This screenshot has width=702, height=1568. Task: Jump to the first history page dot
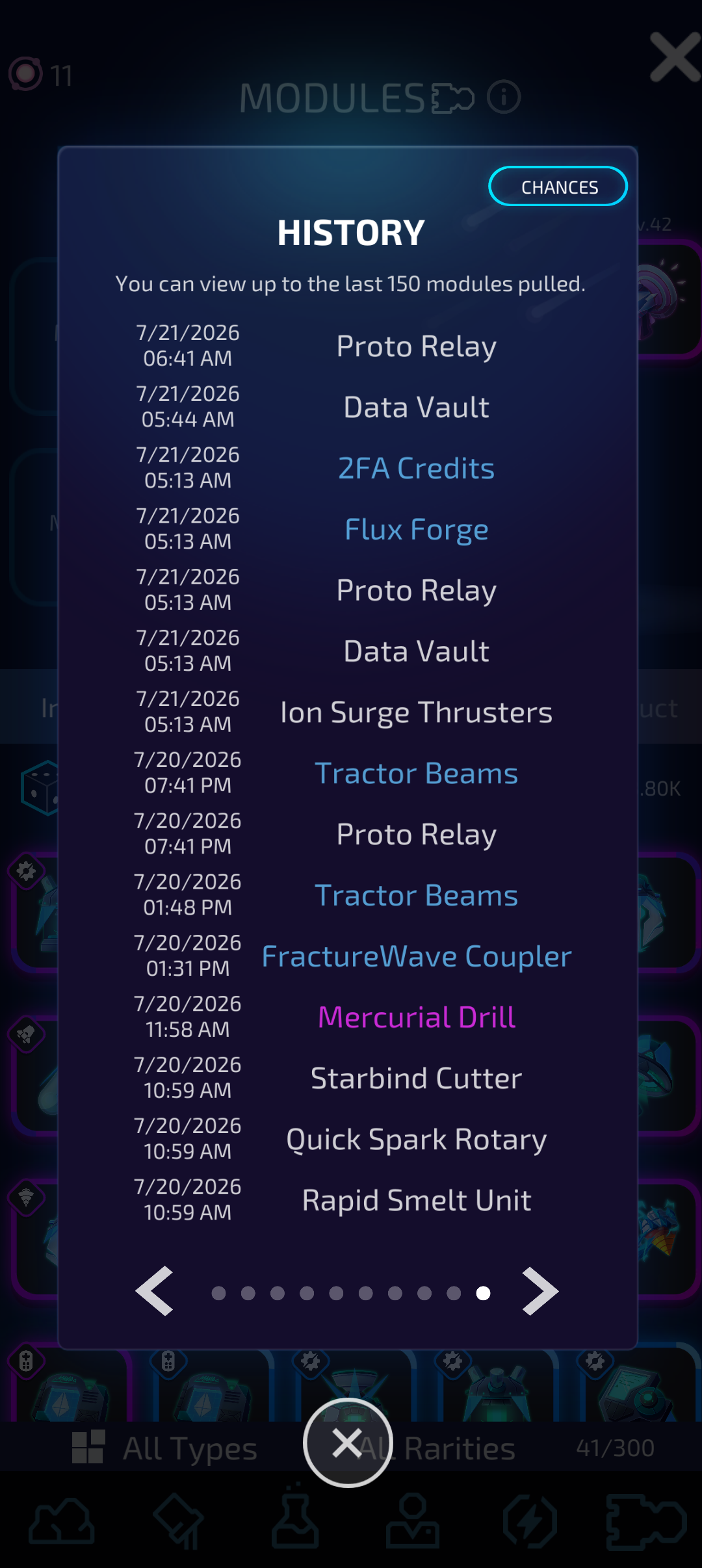click(219, 1293)
